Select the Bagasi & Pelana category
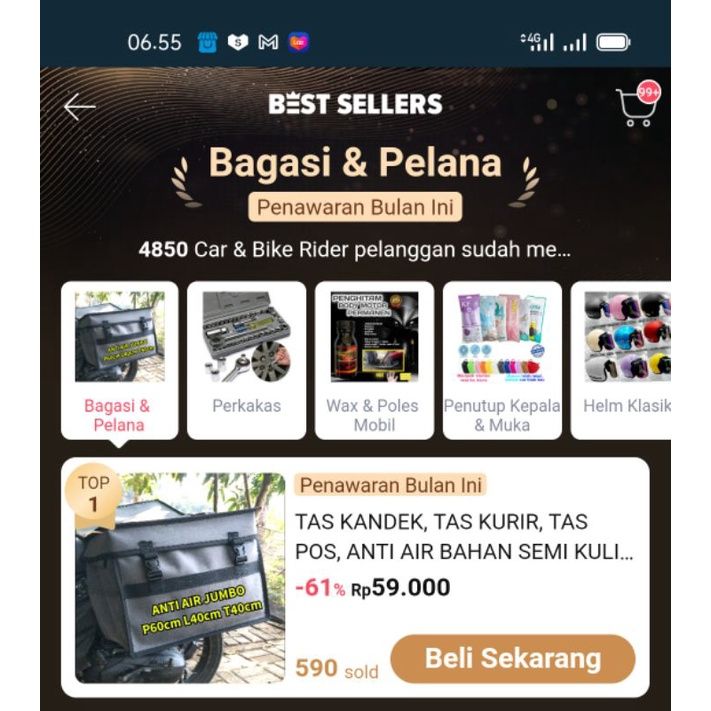 119,360
